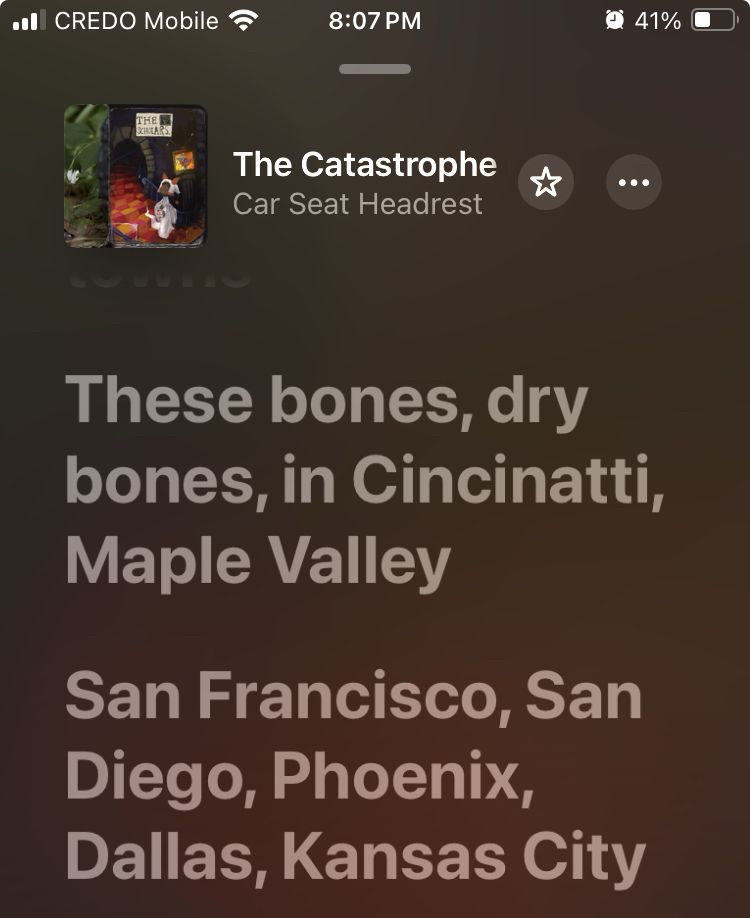Toggle favorite status for The Catastrophe
This screenshot has width=750, height=918.
tap(546, 182)
